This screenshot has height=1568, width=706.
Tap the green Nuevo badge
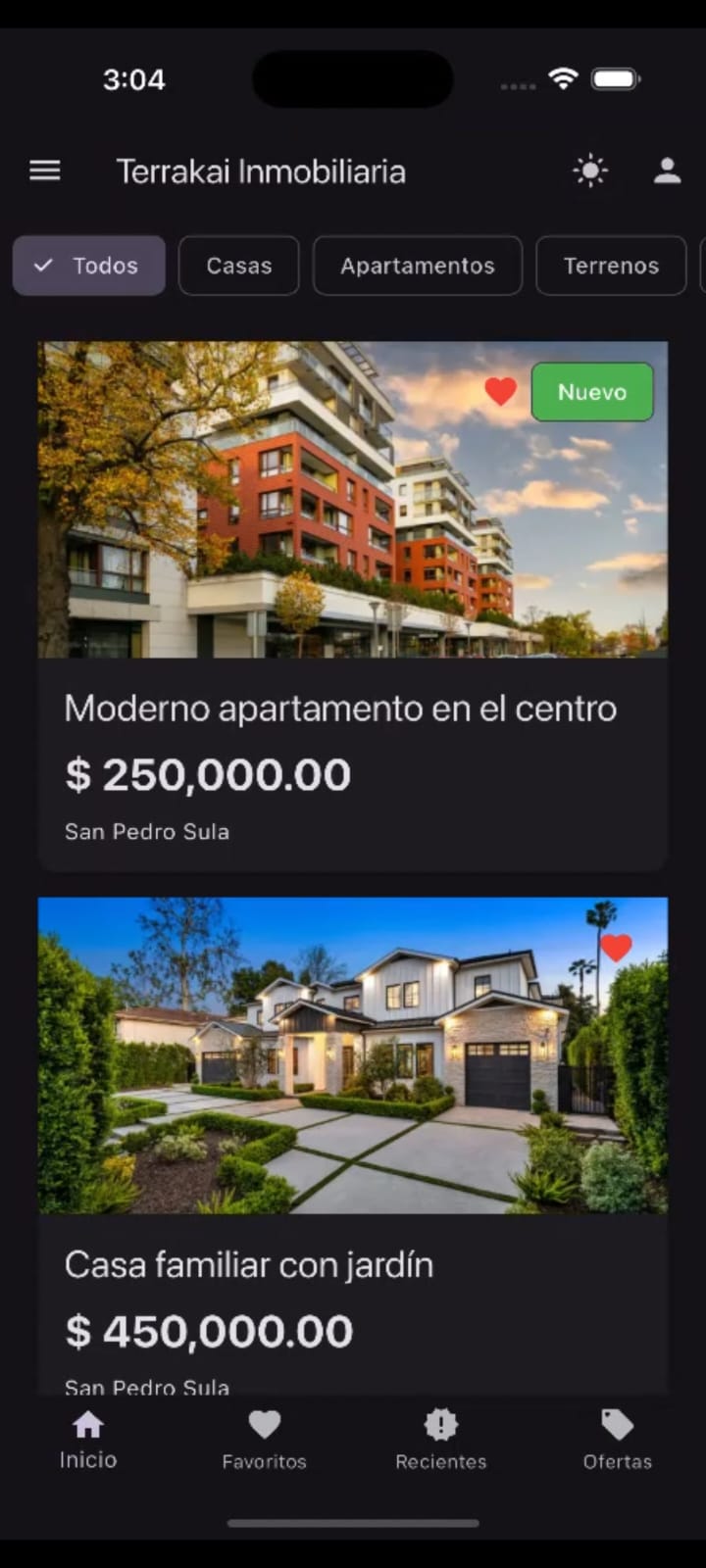[592, 392]
